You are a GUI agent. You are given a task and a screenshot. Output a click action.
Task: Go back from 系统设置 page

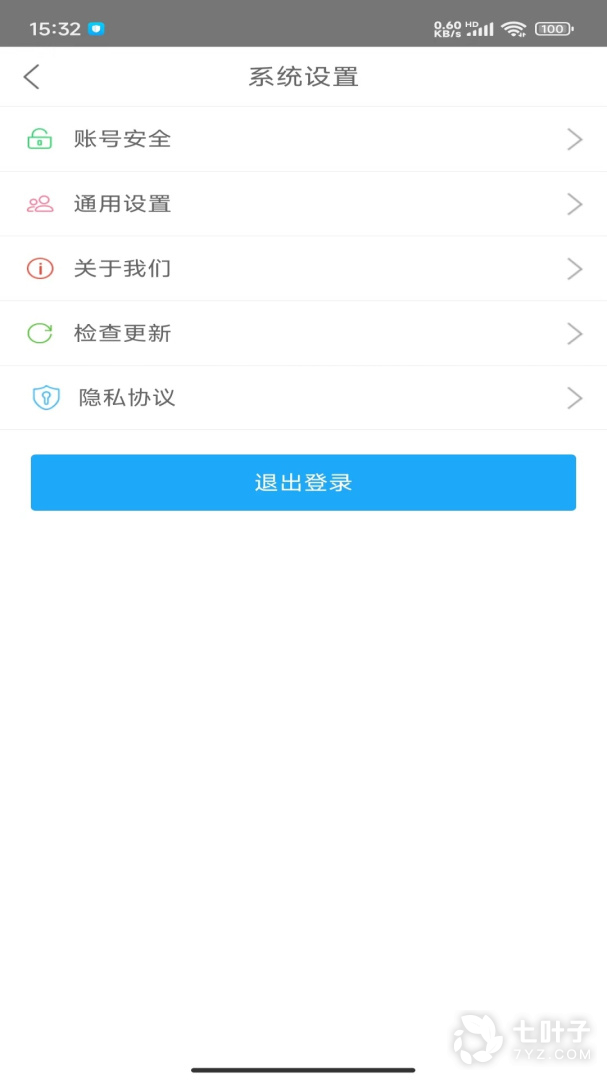point(32,77)
